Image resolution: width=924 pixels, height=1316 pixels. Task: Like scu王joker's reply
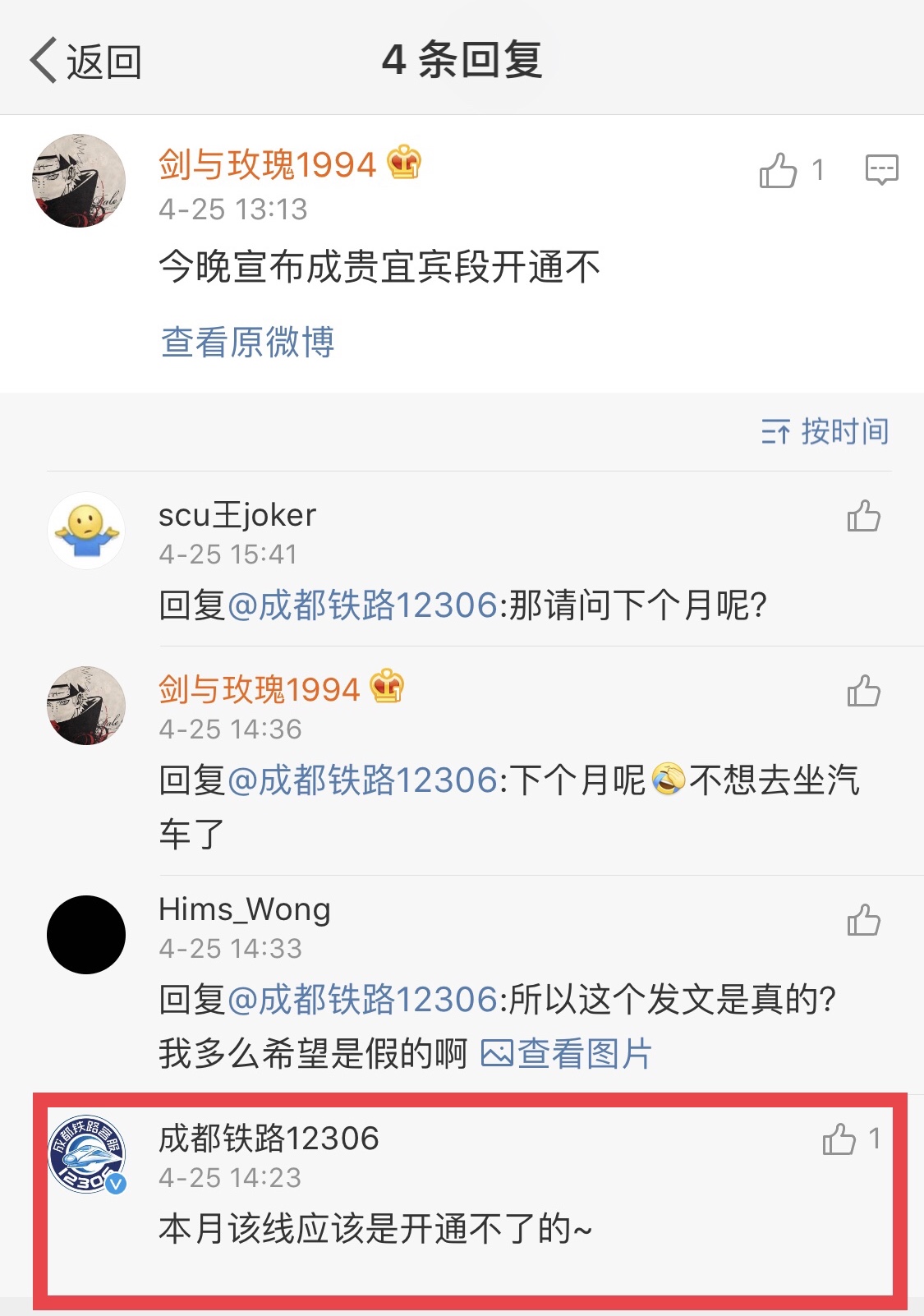863,517
